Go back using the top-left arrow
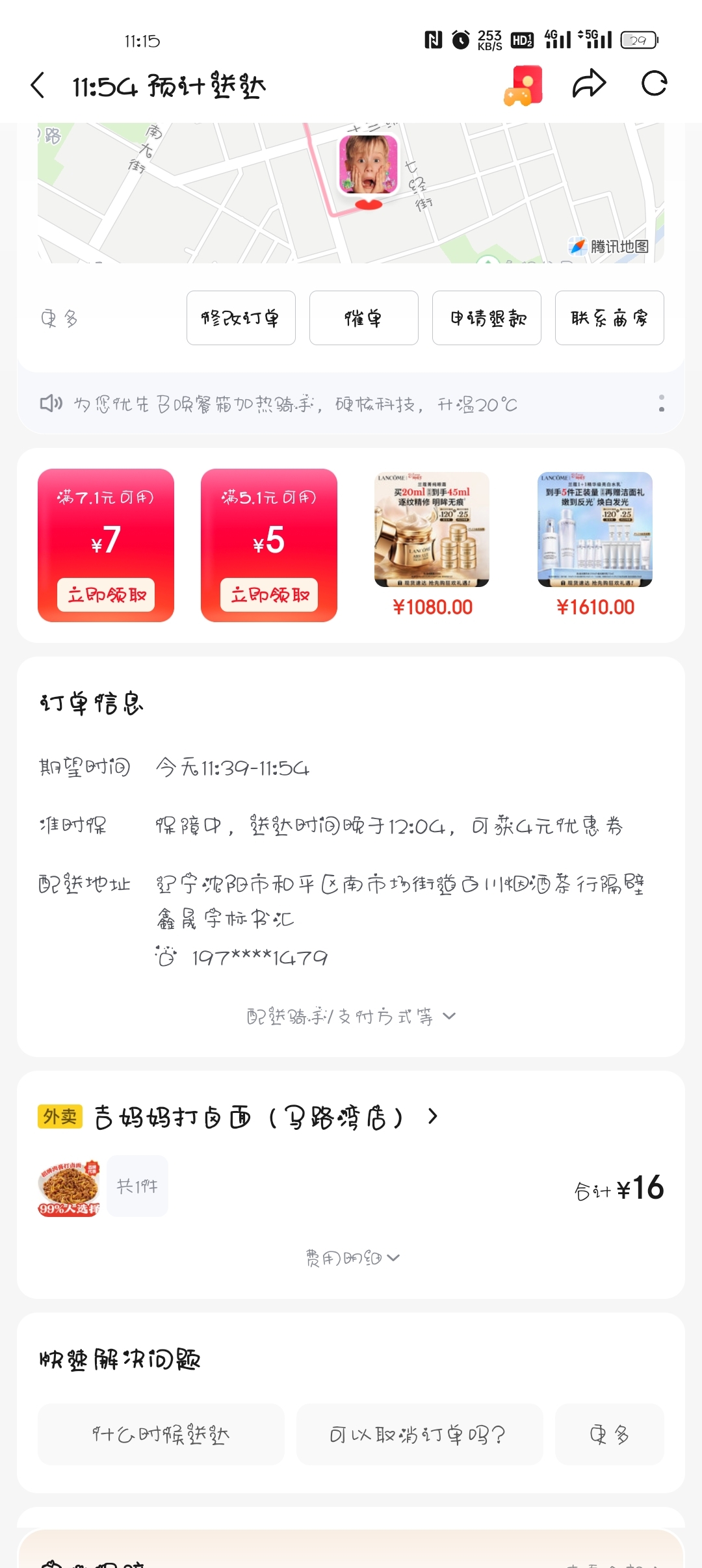 click(38, 85)
